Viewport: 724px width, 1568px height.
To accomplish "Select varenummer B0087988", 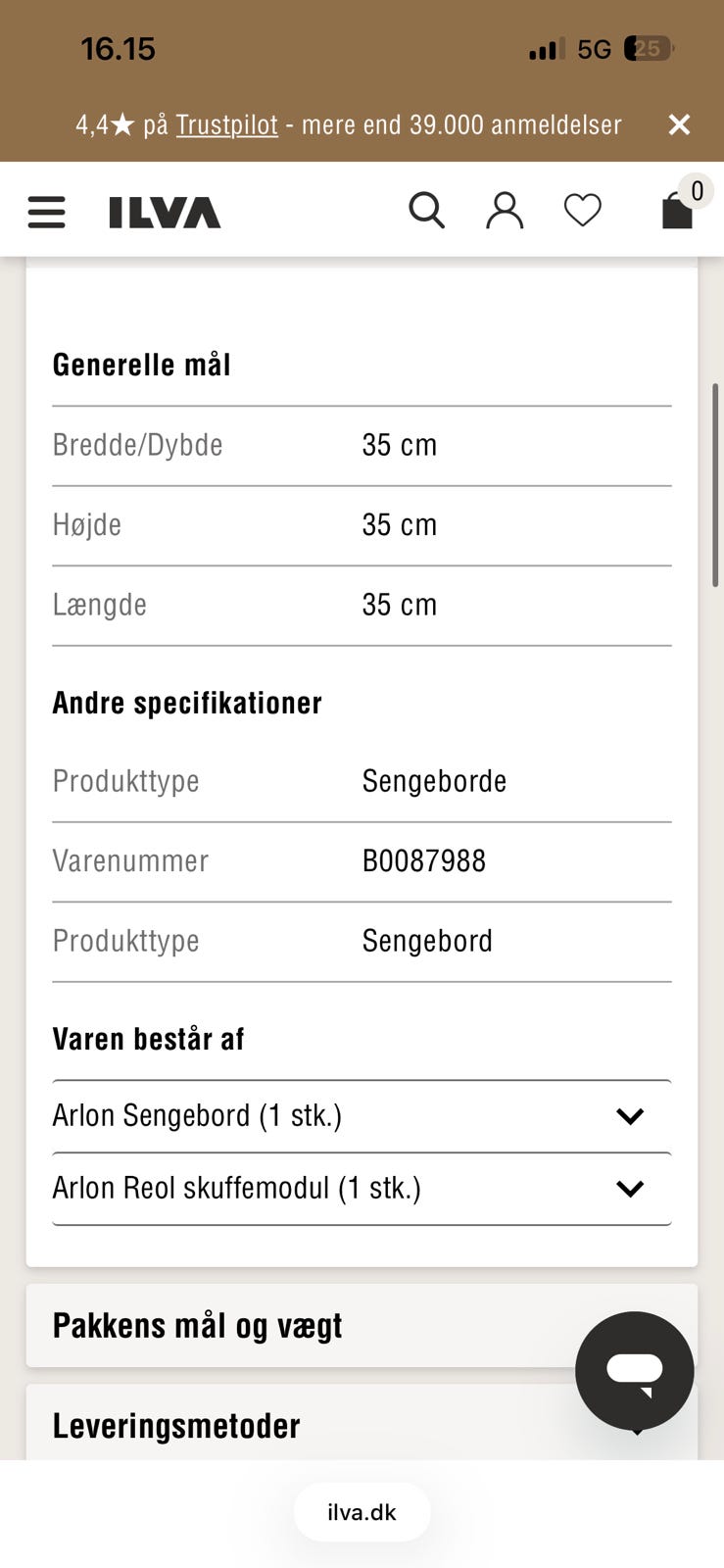I will [424, 860].
